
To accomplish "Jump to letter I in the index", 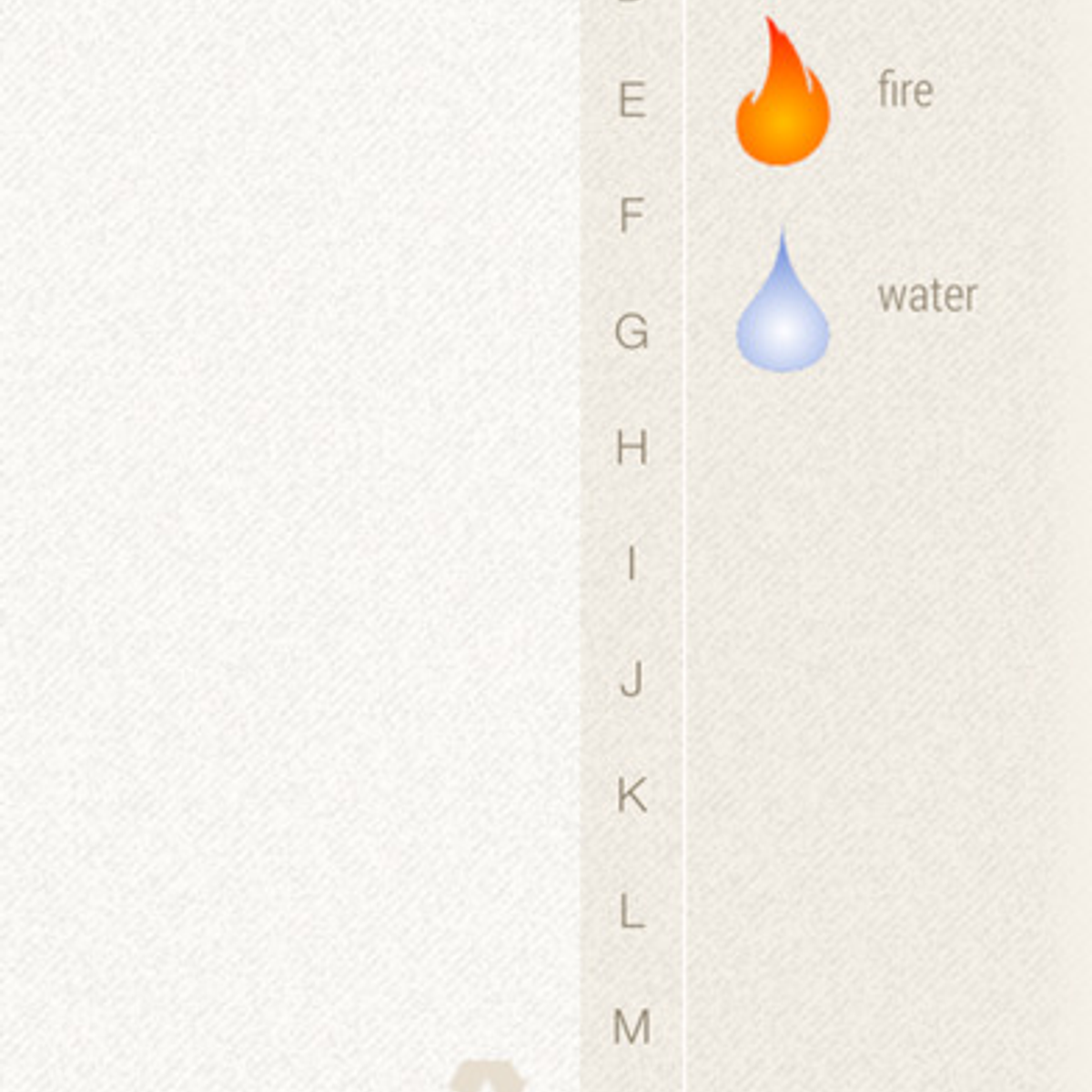I will pyautogui.click(x=632, y=563).
